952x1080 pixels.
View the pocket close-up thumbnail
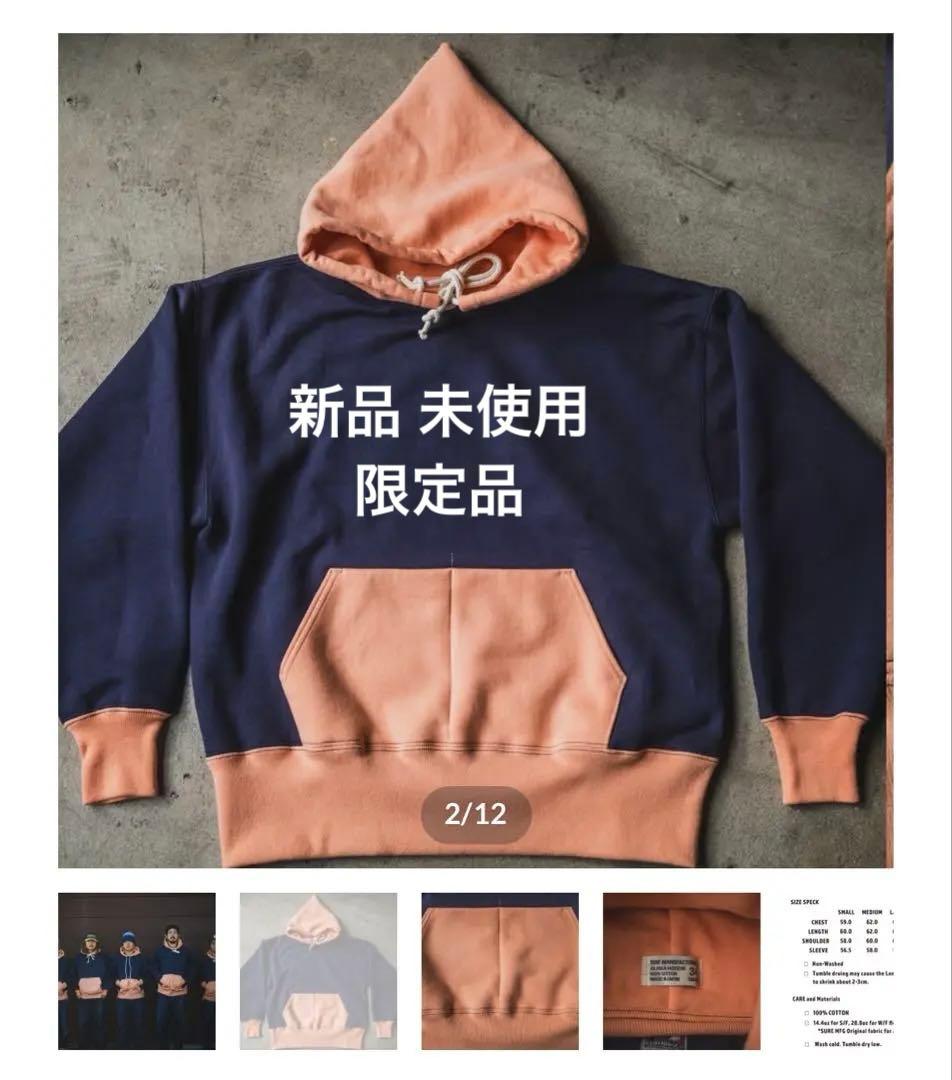(x=500, y=971)
